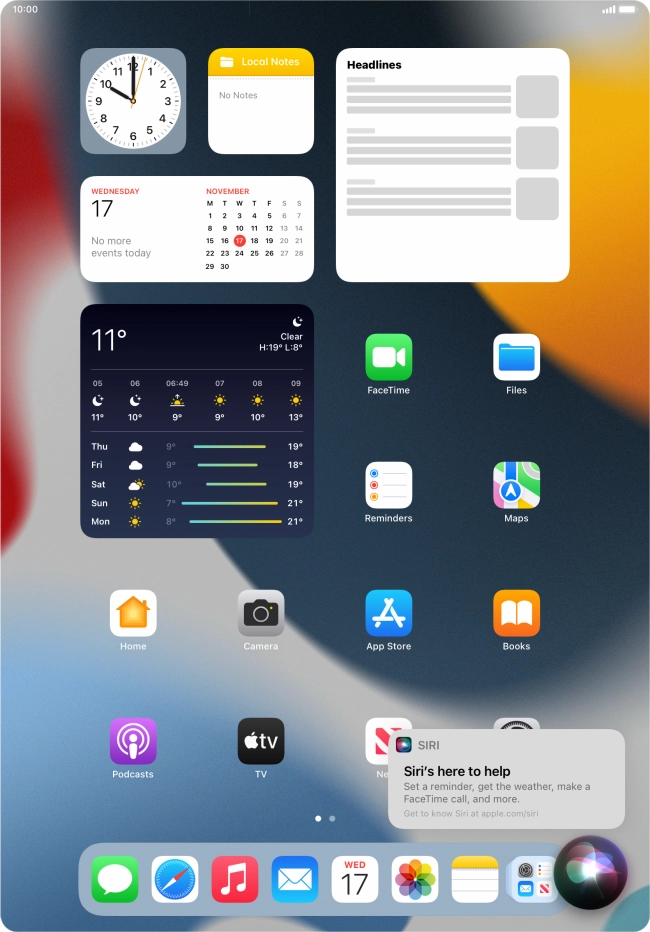This screenshot has height=932, width=650.
Task: Launch the Files app
Action: pyautogui.click(x=516, y=358)
